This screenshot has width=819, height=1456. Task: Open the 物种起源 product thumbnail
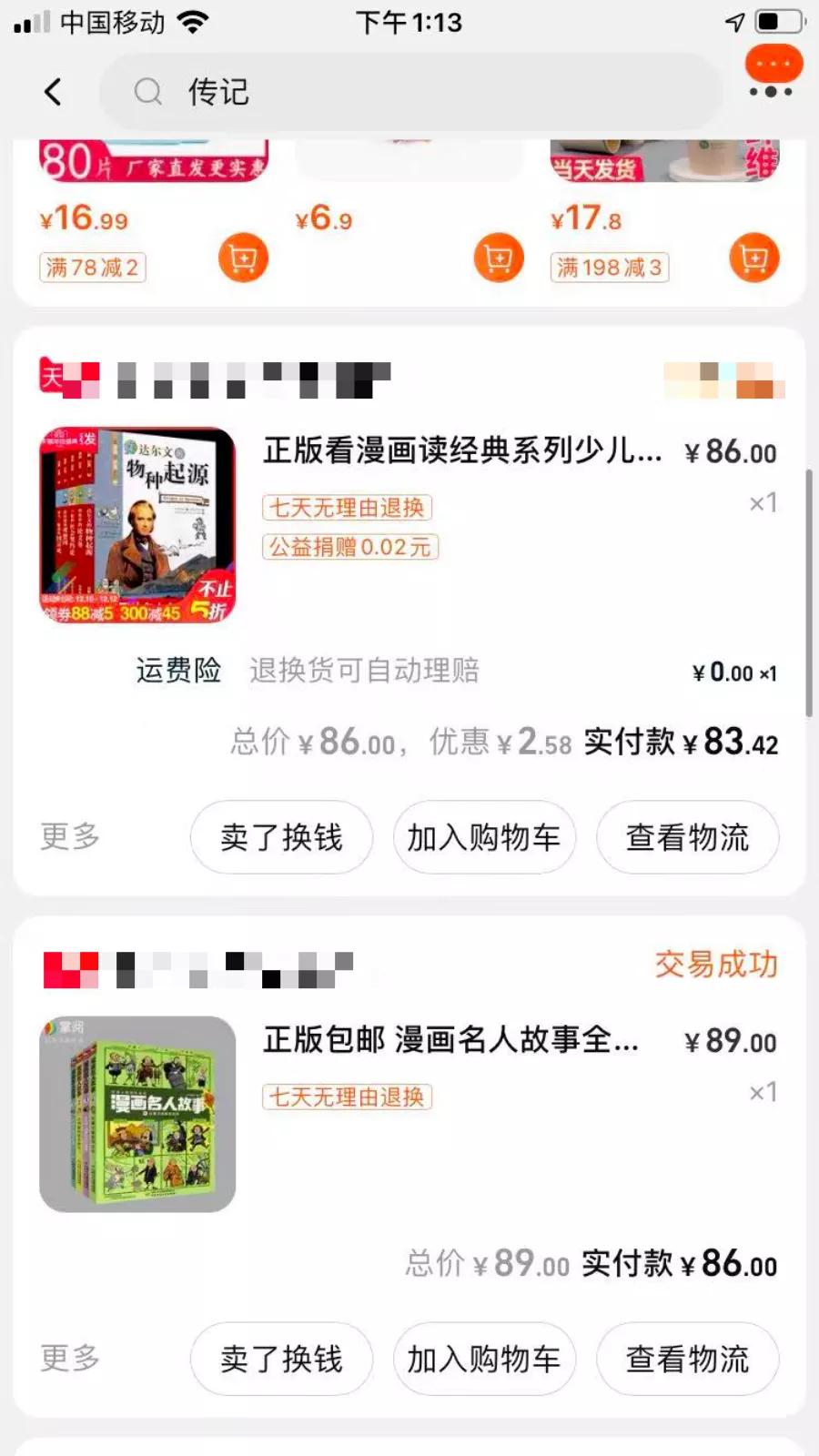click(x=137, y=521)
